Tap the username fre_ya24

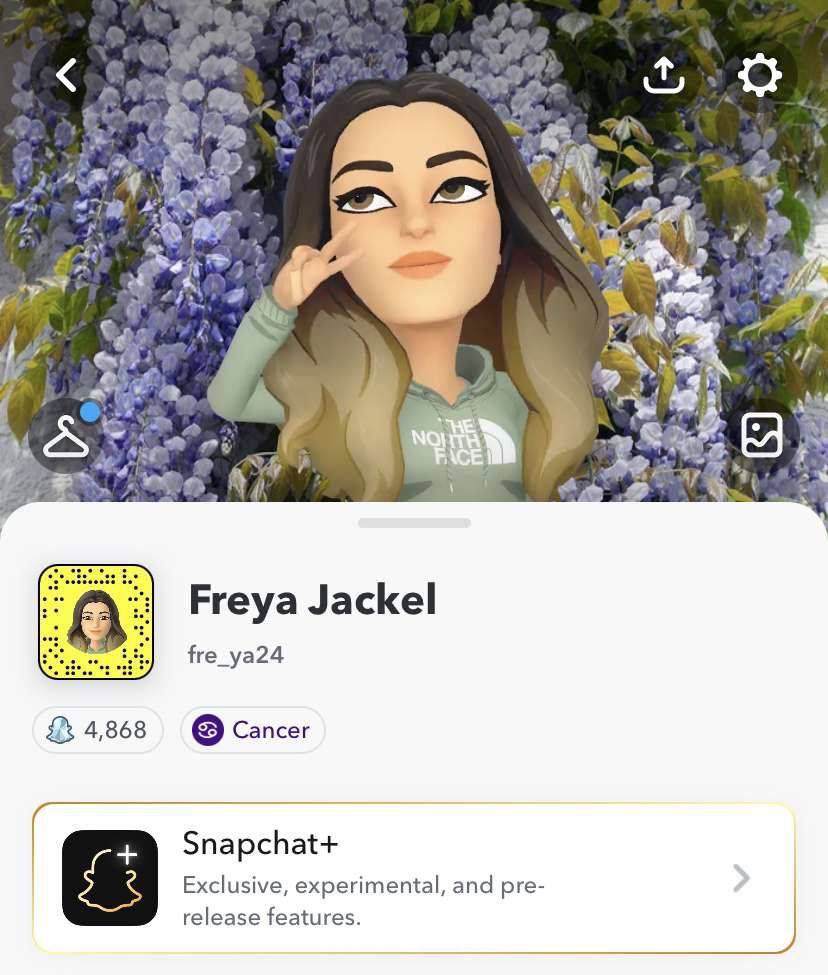pos(235,655)
